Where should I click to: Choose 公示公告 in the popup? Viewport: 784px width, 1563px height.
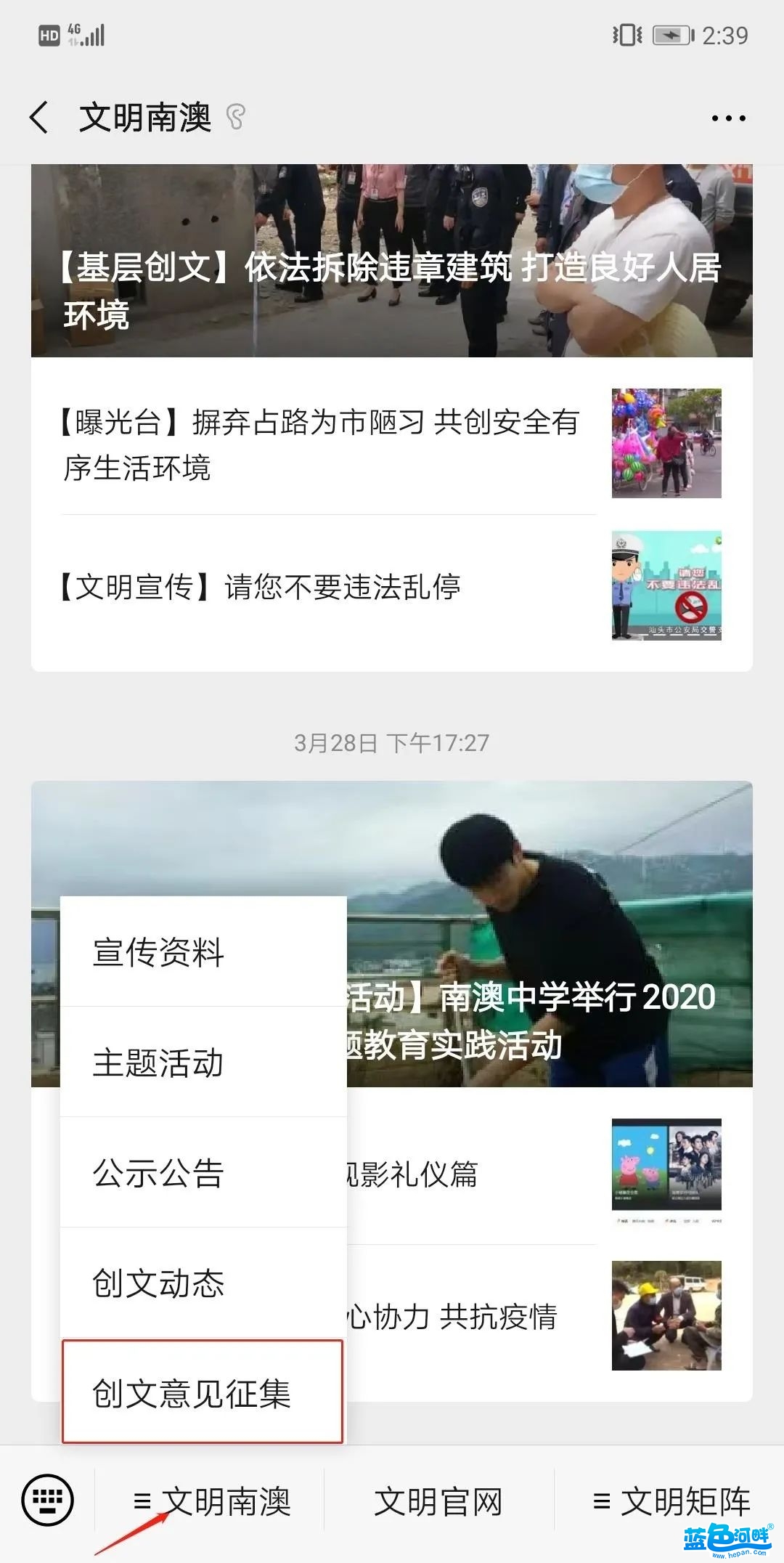point(203,1172)
